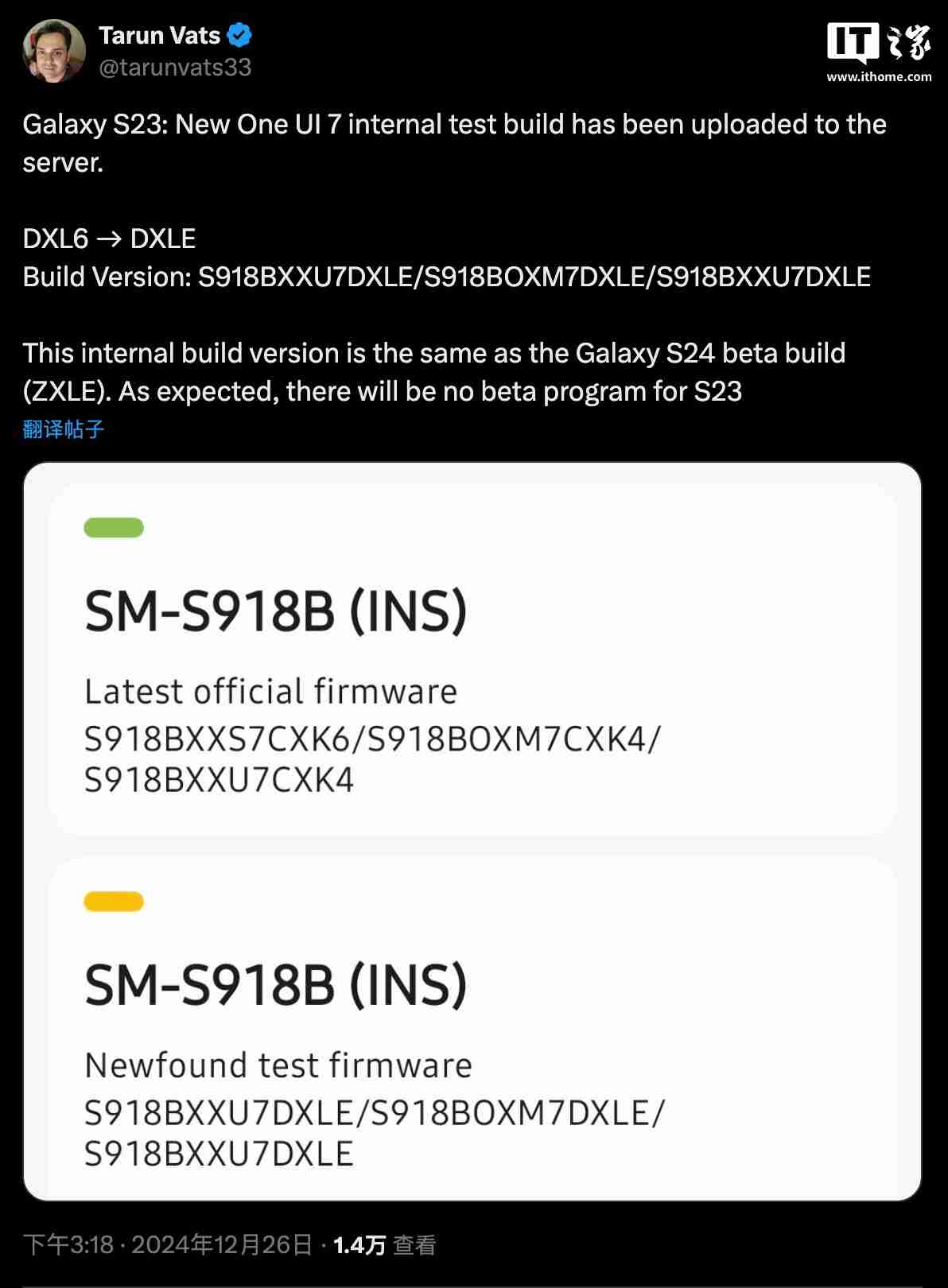Click the blue verified badge next to Tarun Vats

point(240,35)
